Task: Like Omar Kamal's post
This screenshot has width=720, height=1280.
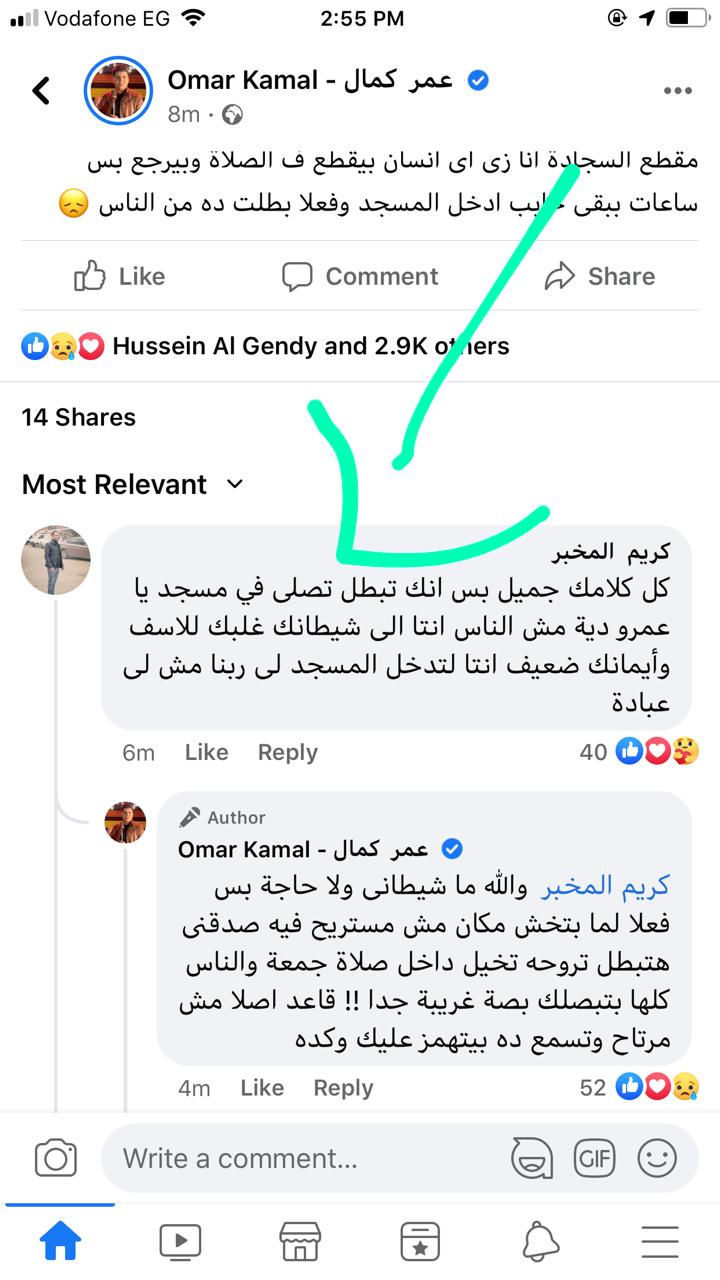Action: [x=120, y=277]
